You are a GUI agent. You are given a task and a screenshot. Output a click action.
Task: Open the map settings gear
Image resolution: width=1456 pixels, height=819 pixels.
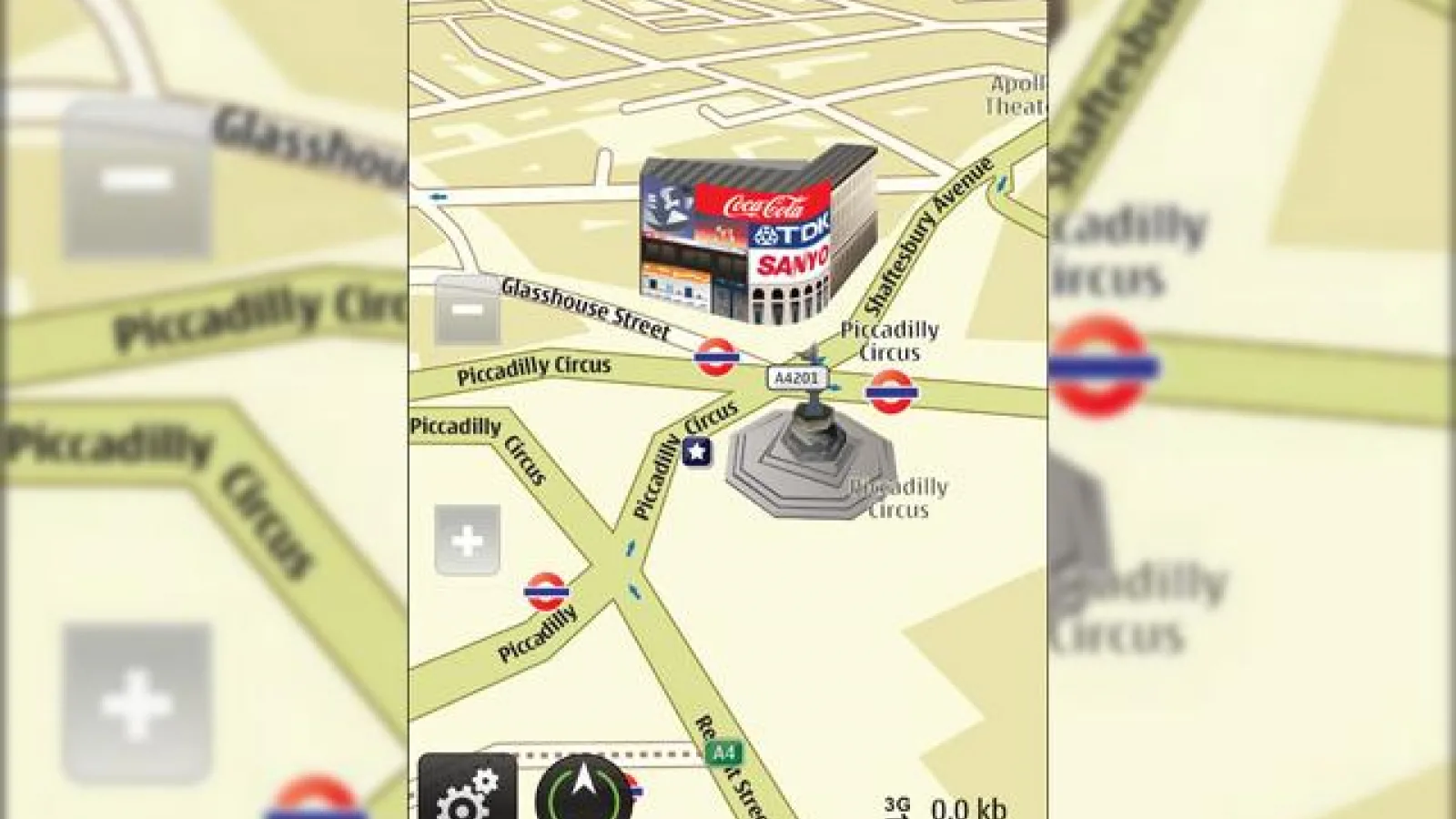pos(468,790)
